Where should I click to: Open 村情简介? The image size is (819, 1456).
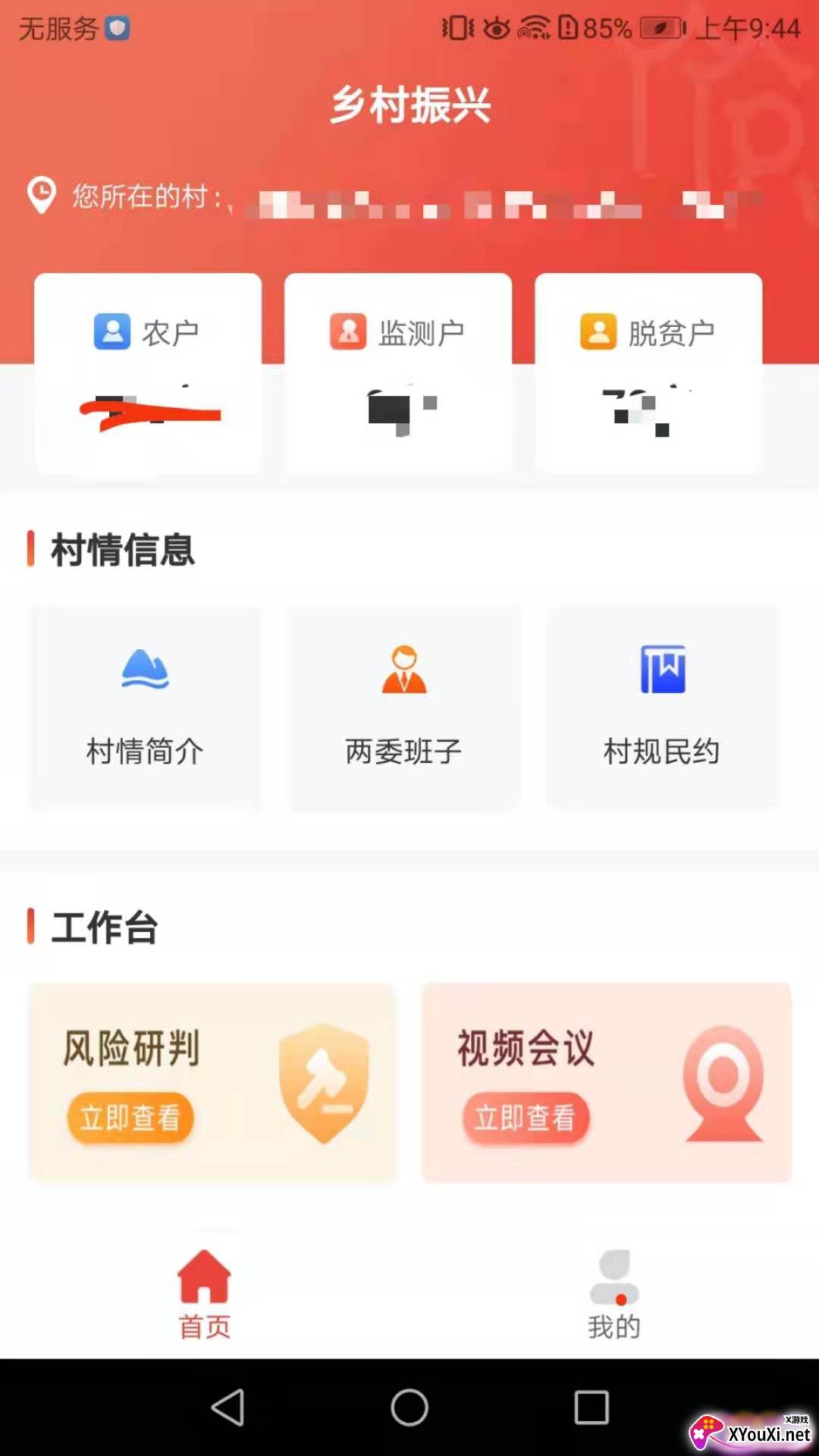click(145, 708)
